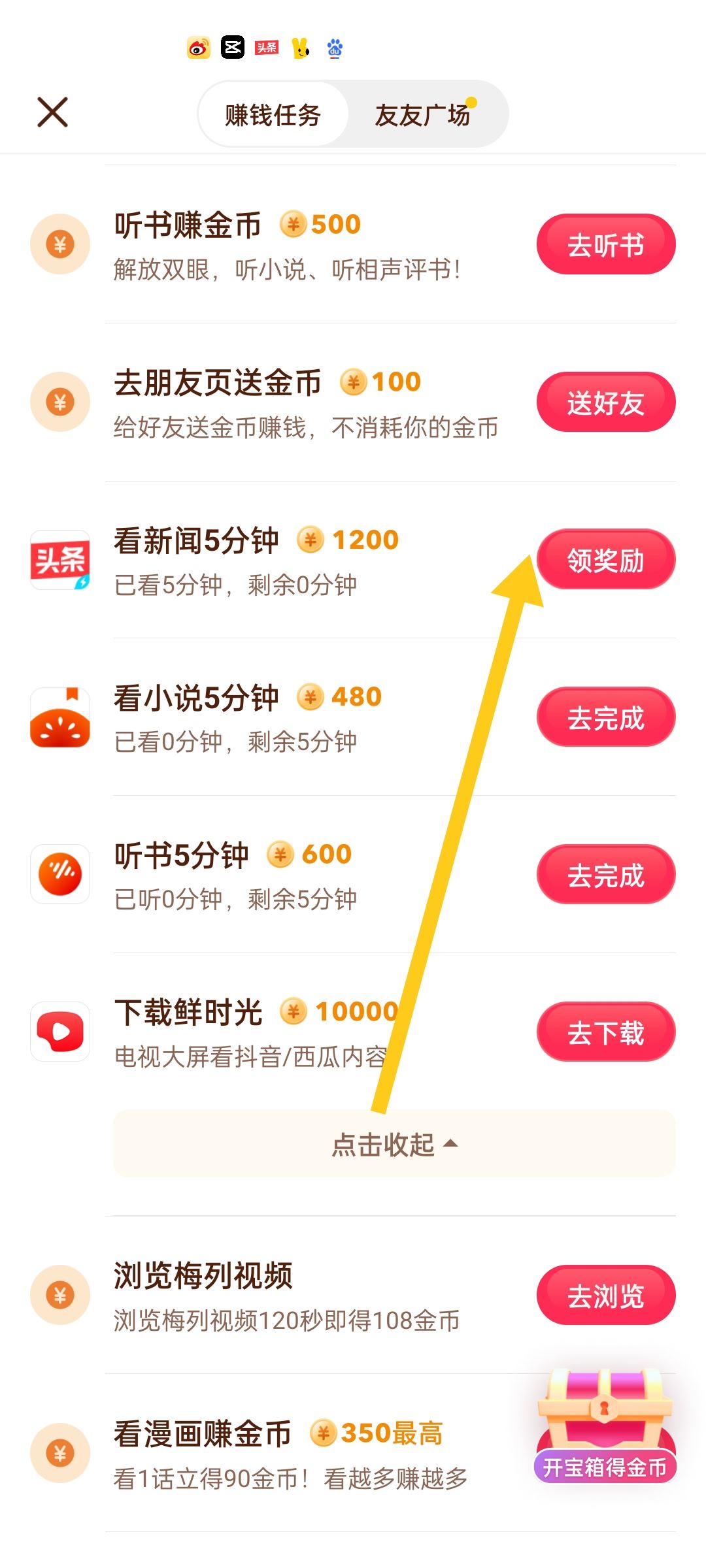Select the 鲜时光 app icon
This screenshot has width=706, height=1568.
pos(59,1031)
